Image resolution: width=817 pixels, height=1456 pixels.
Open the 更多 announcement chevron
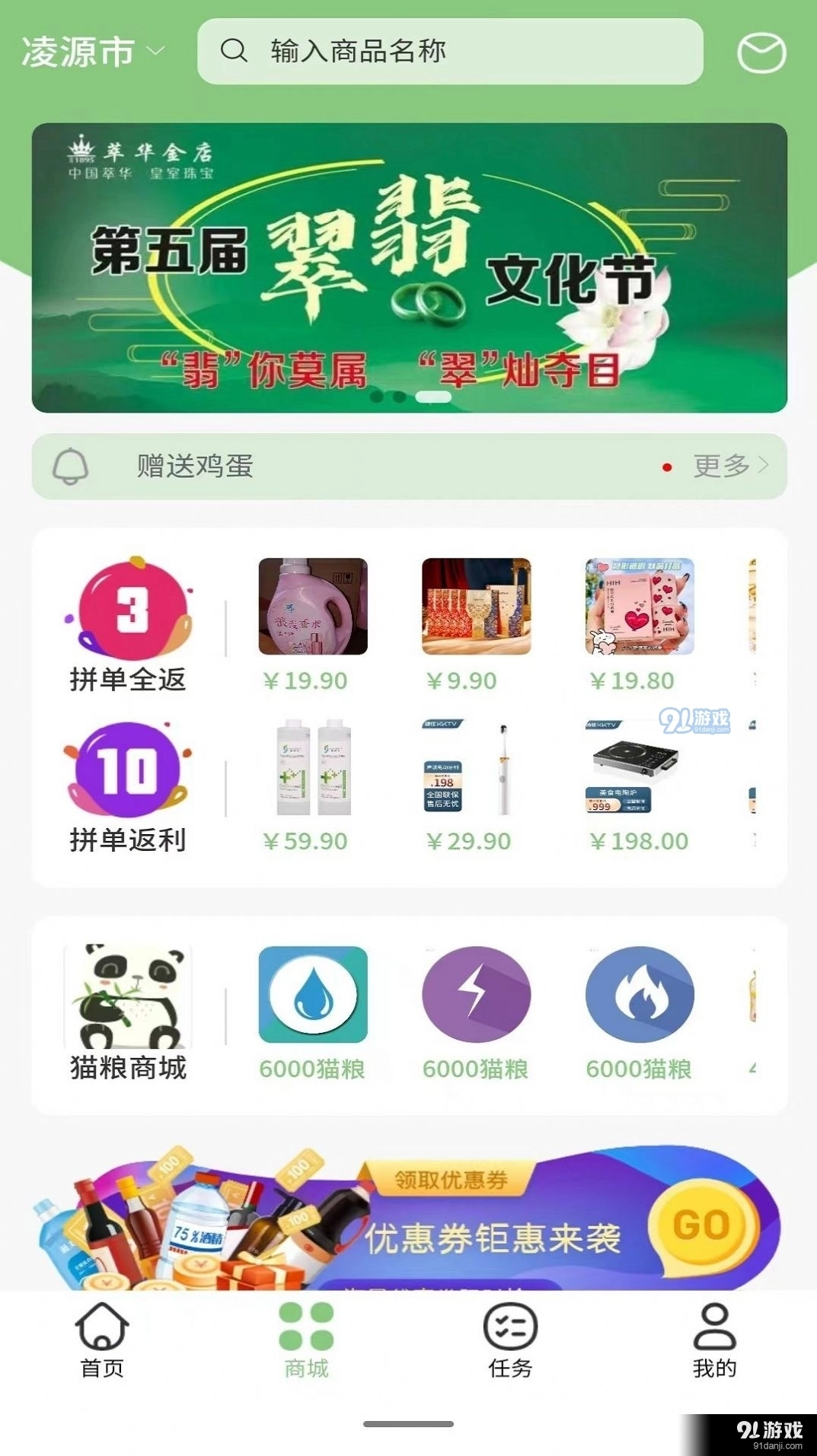(x=727, y=466)
